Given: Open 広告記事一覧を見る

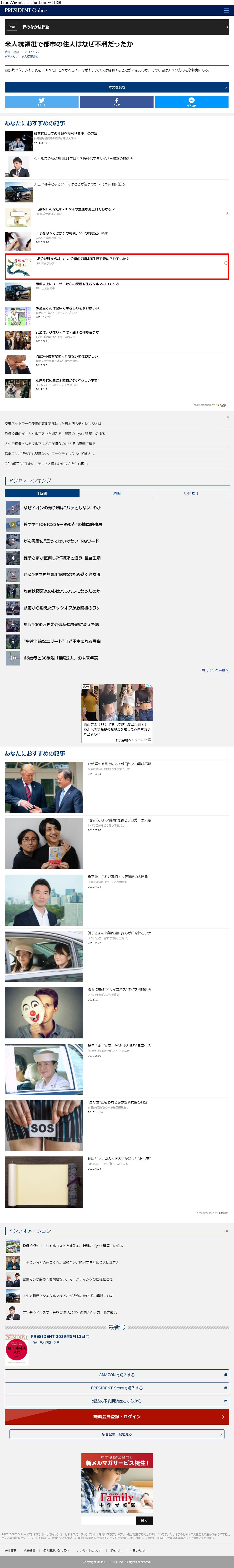Looking at the screenshot, I should click(x=117, y=1434).
